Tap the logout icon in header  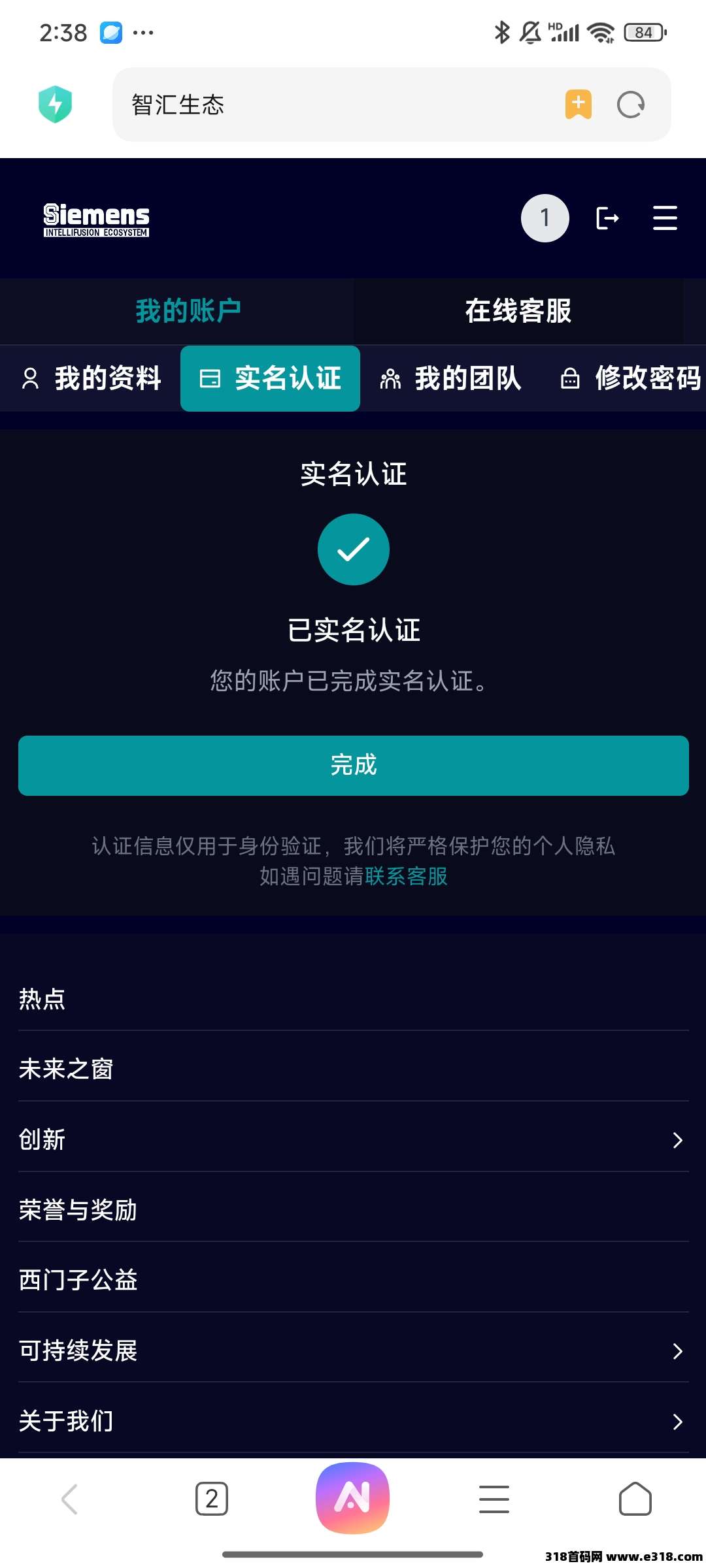tap(607, 218)
